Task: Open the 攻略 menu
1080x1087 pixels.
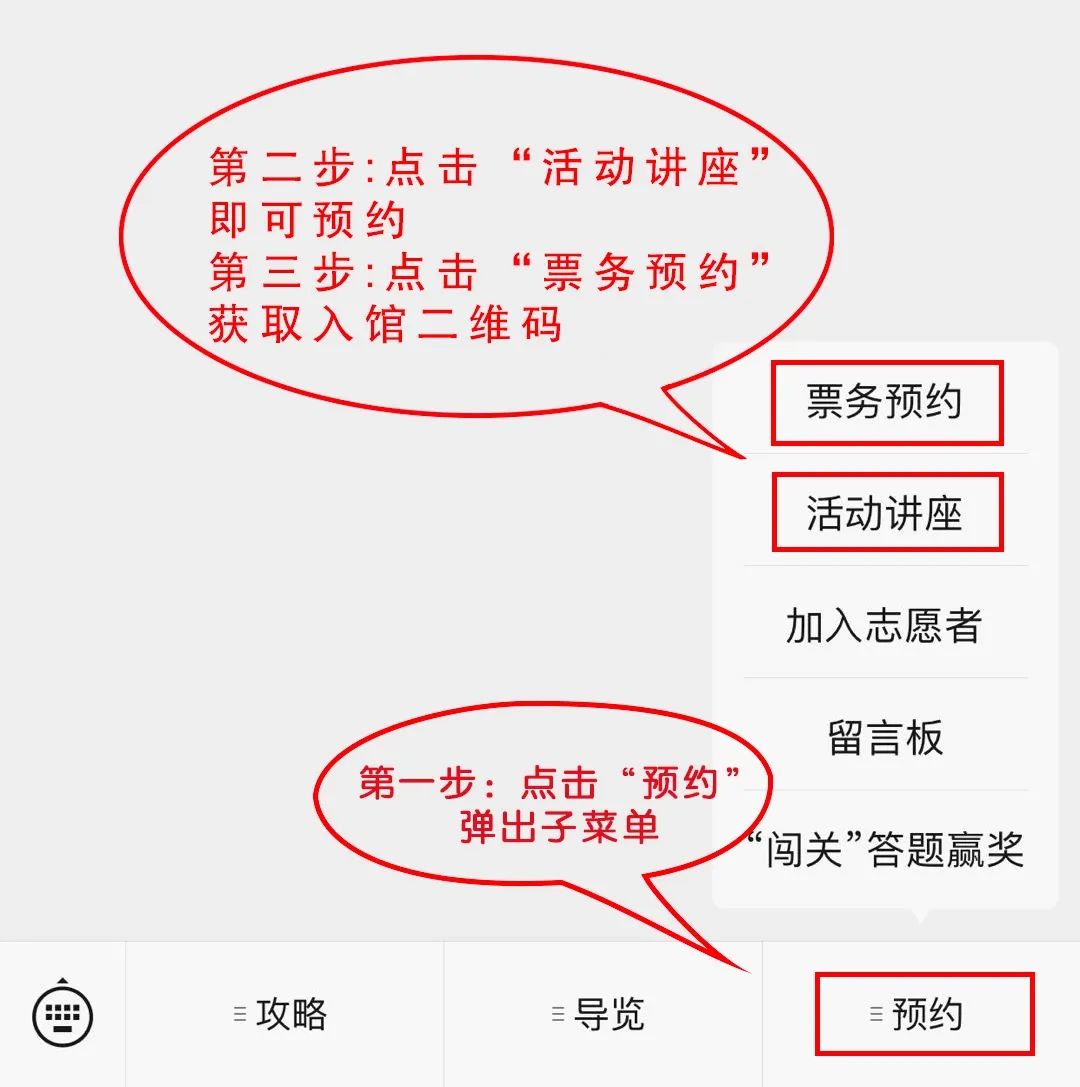Action: point(284,1014)
